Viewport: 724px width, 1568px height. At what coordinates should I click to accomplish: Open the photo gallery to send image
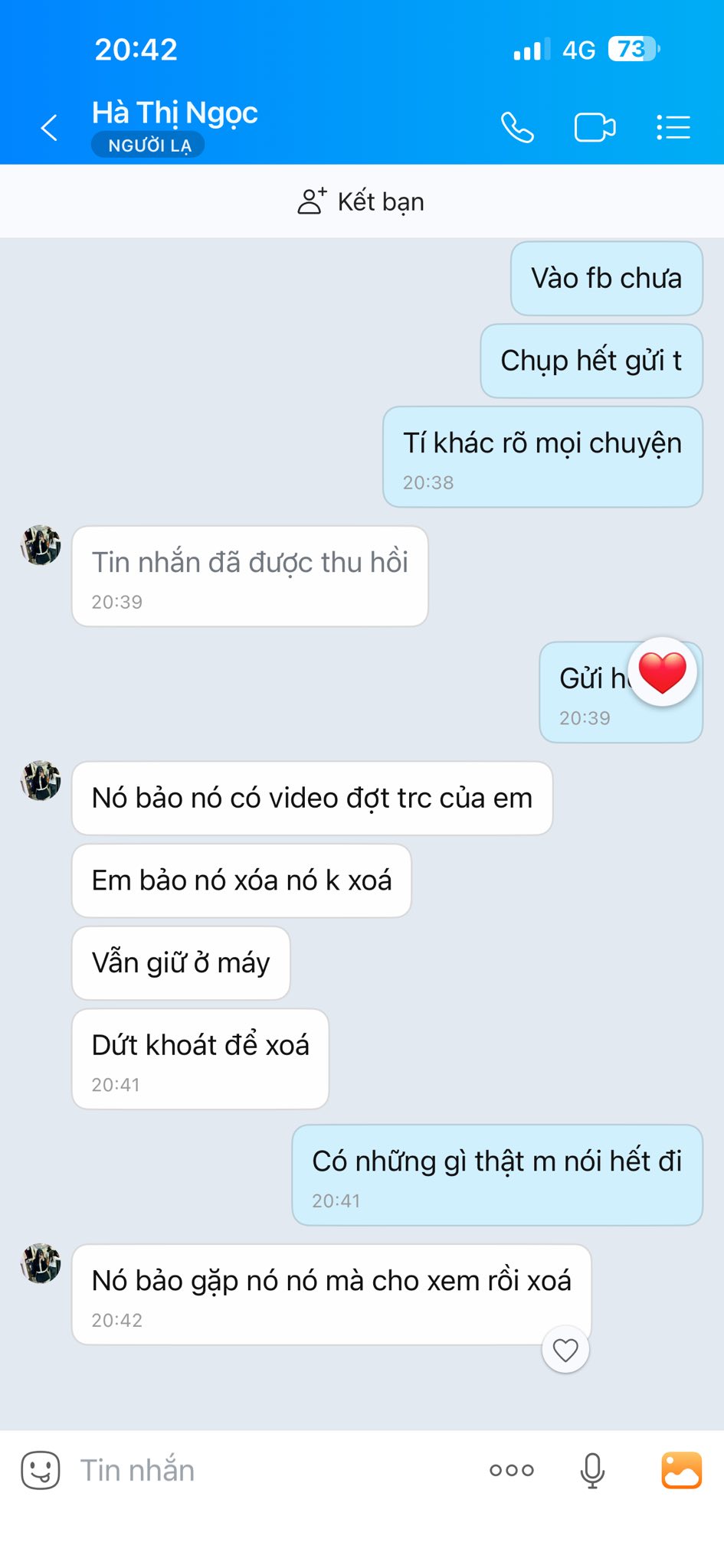coord(681,1470)
